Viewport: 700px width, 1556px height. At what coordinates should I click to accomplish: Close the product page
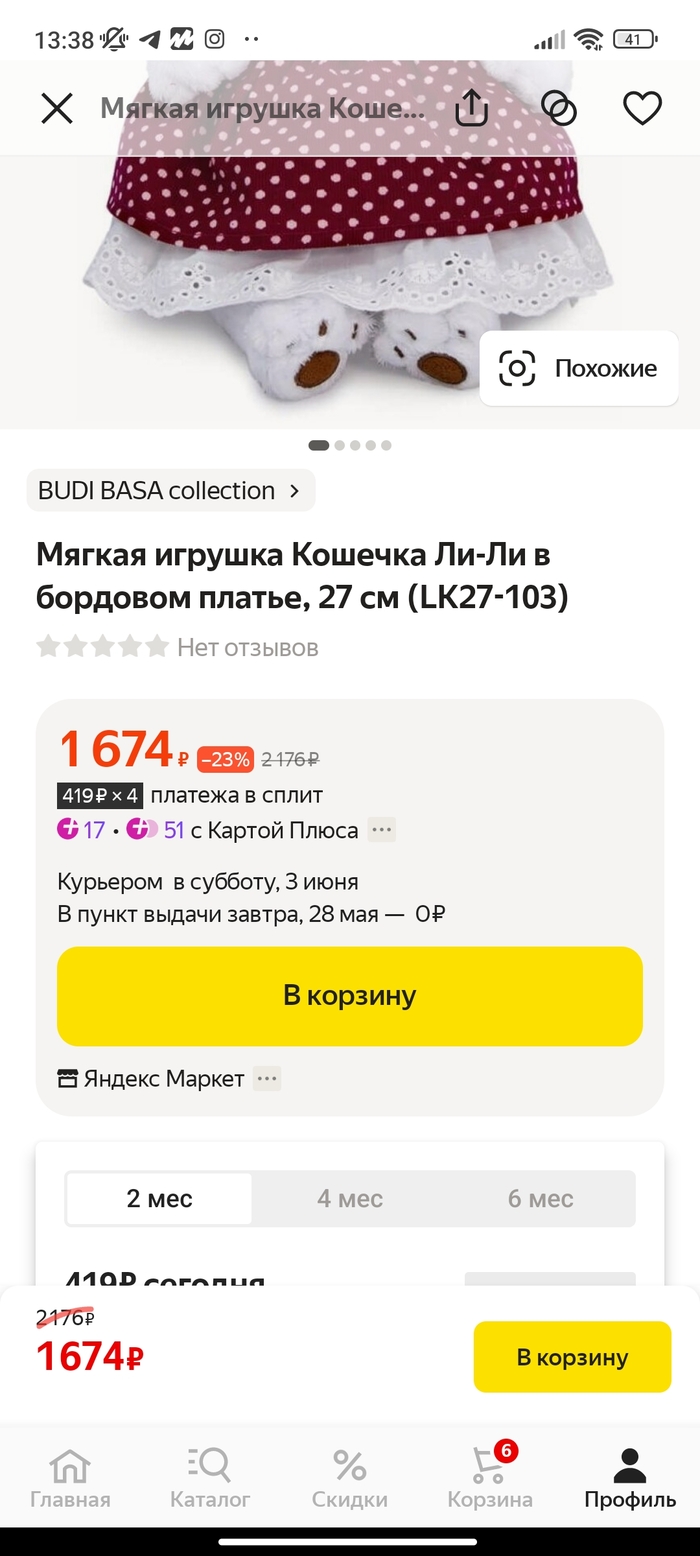(x=57, y=108)
